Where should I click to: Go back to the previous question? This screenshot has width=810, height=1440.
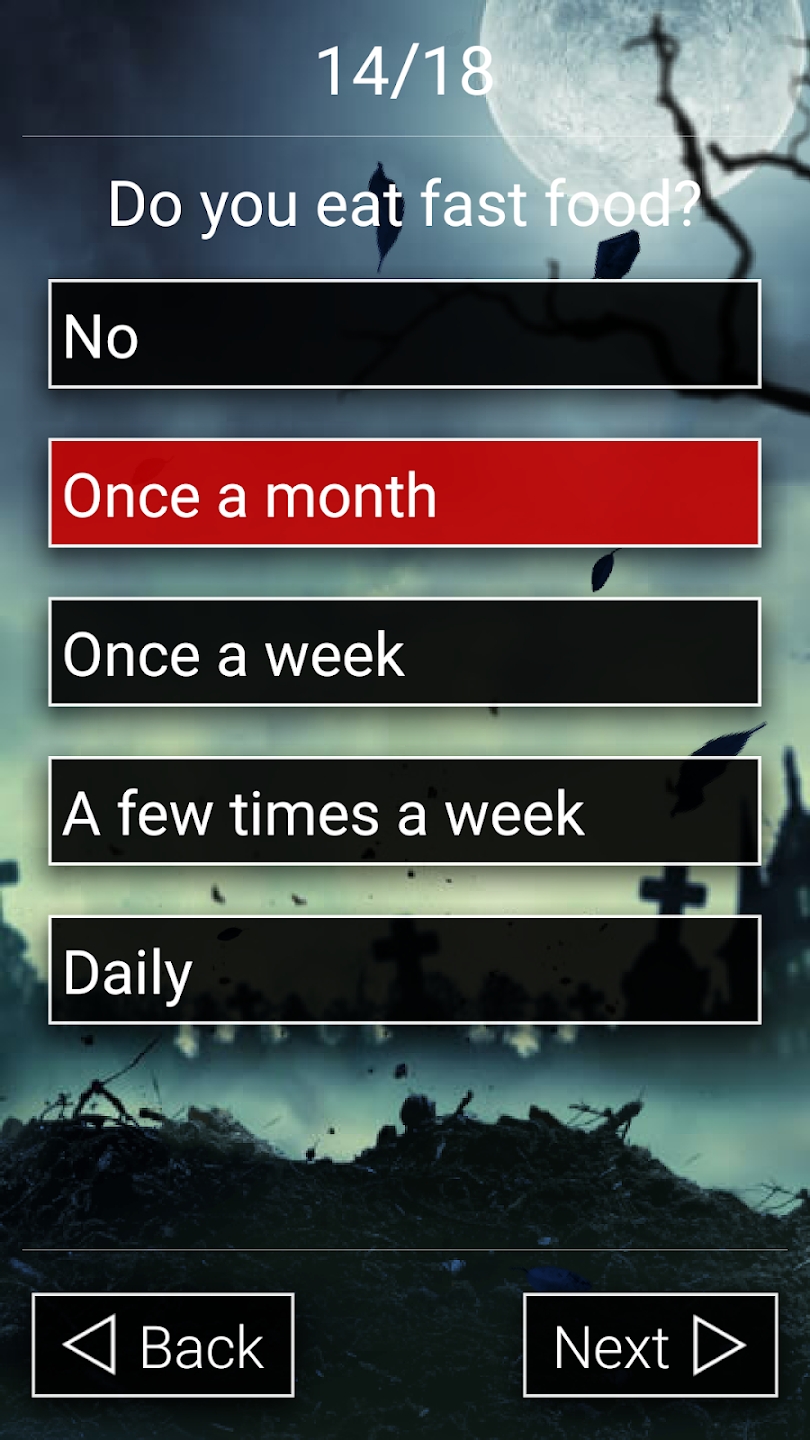pyautogui.click(x=163, y=1345)
